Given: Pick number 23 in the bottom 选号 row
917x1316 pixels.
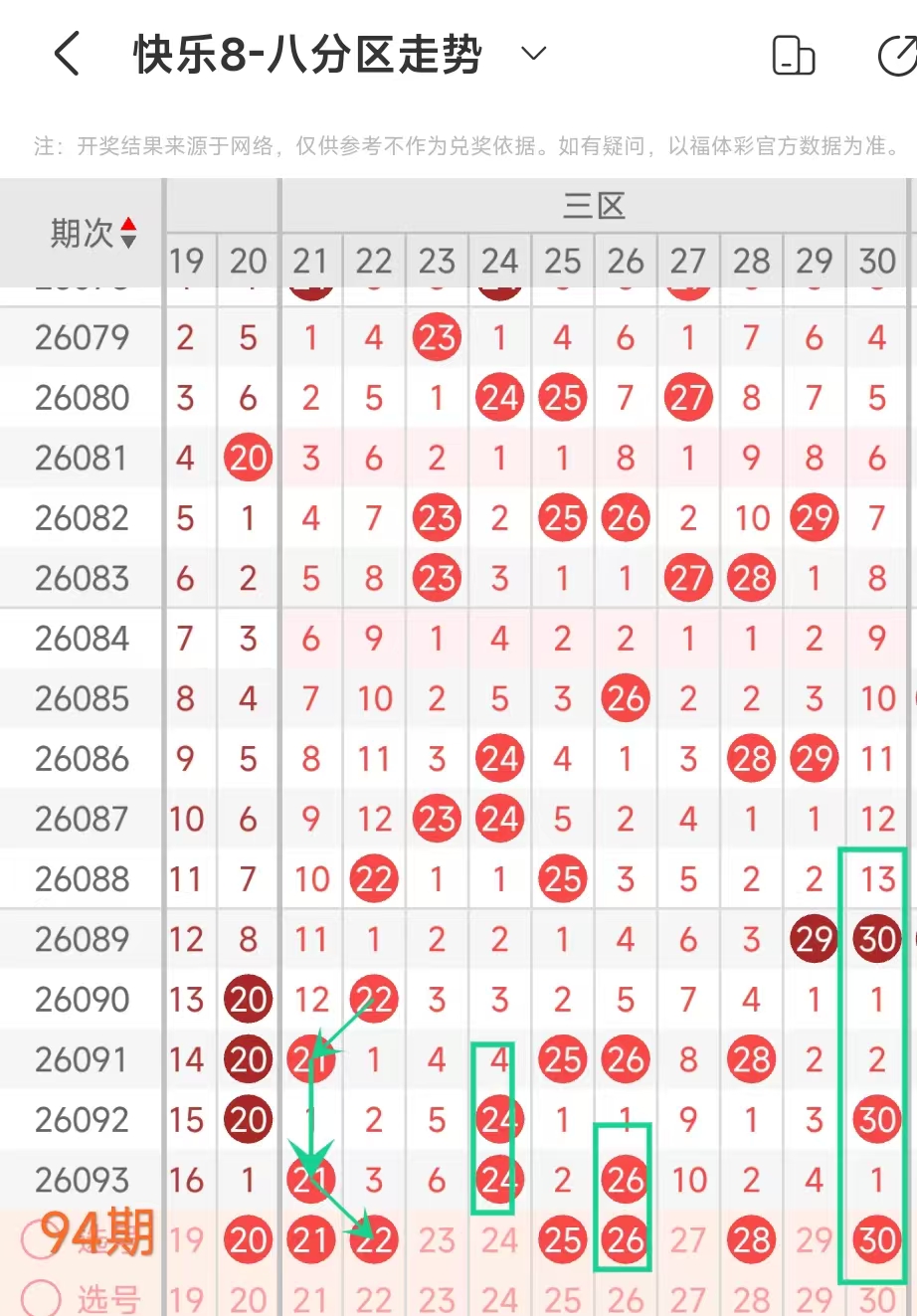Looking at the screenshot, I should [437, 1299].
